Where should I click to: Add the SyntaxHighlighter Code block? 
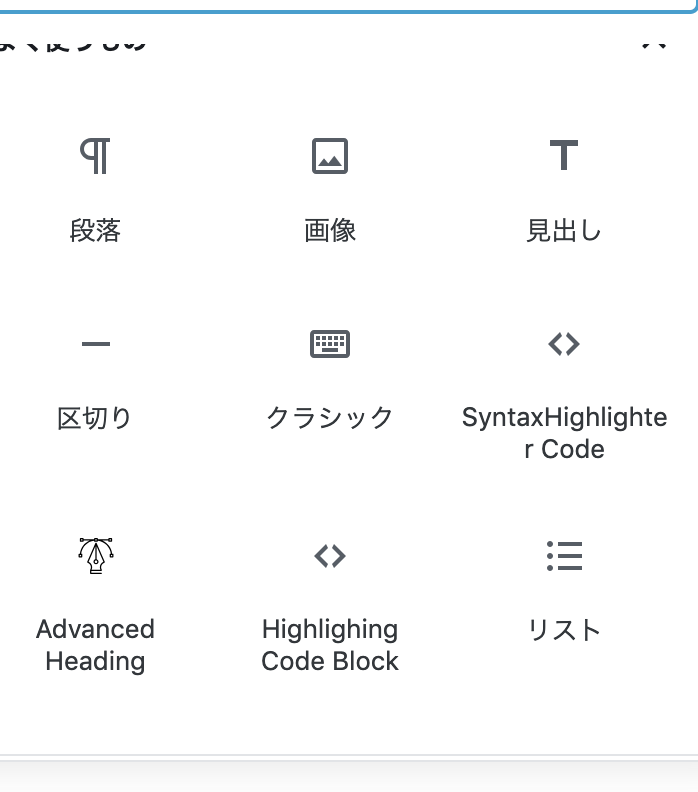[x=564, y=395]
